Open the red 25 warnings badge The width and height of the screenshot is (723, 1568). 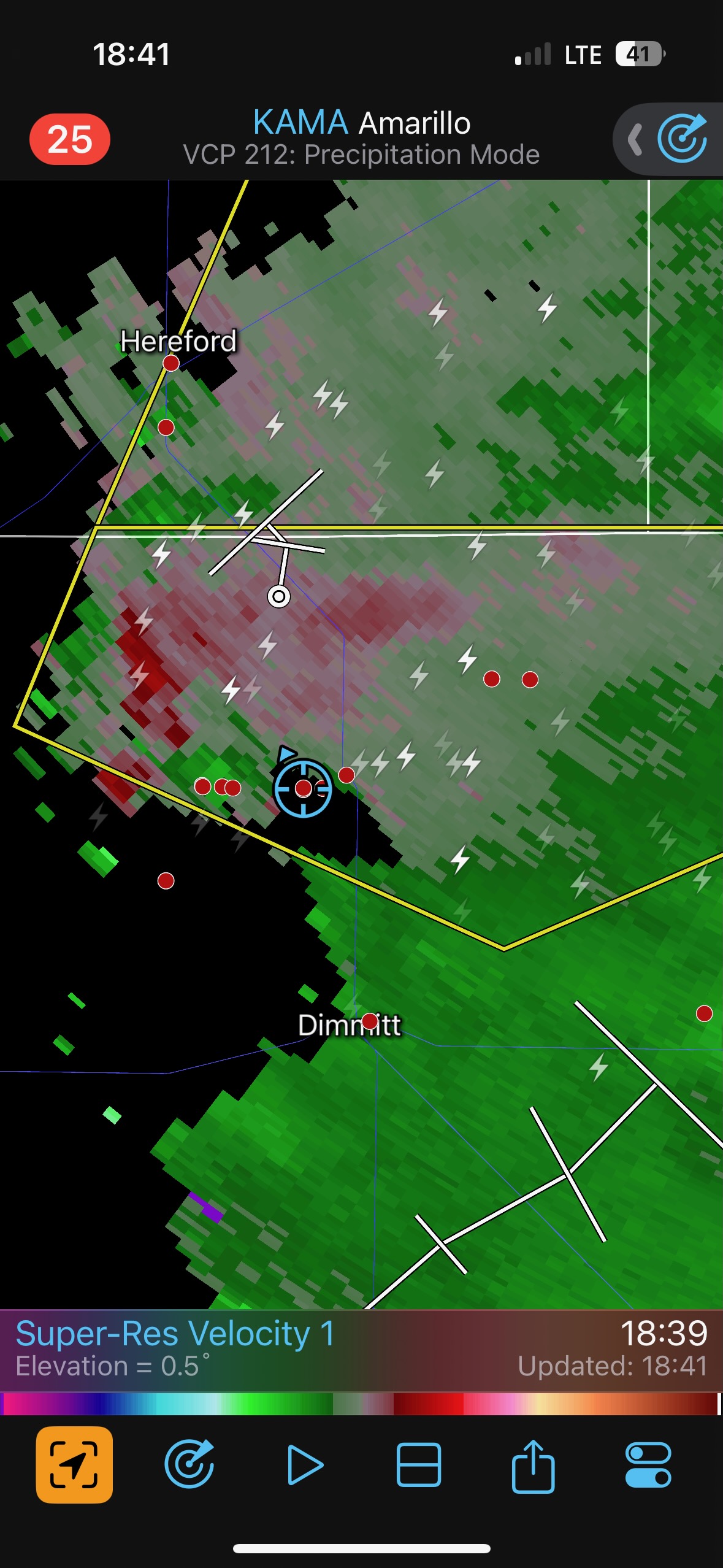[x=69, y=139]
